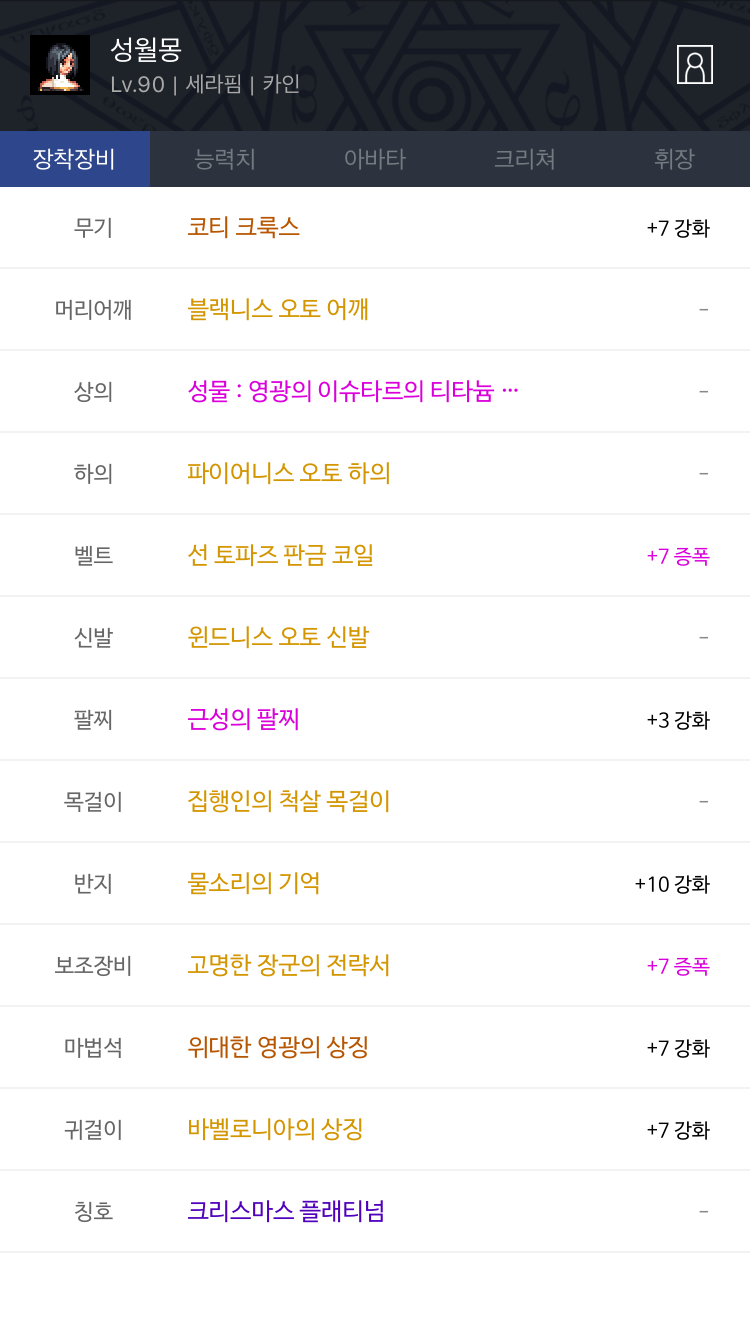
Task: Open 파이어니스 오토 하의 item
Action: tap(289, 473)
